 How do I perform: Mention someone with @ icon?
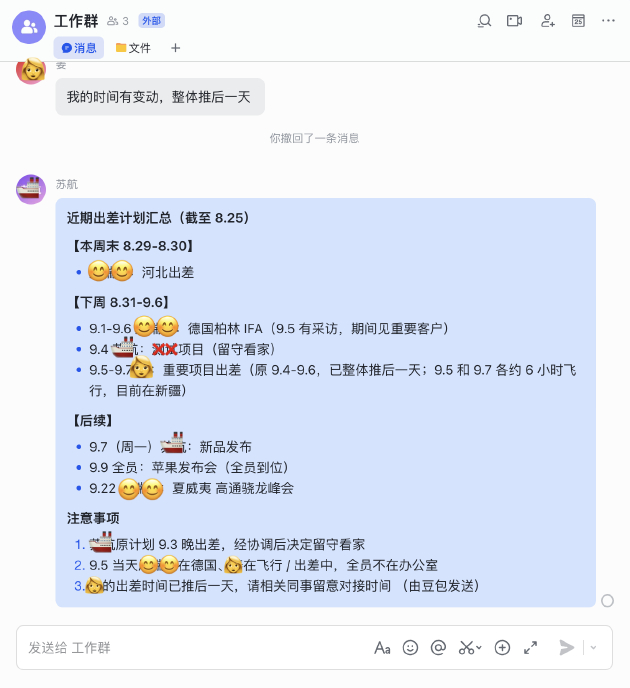click(x=438, y=648)
